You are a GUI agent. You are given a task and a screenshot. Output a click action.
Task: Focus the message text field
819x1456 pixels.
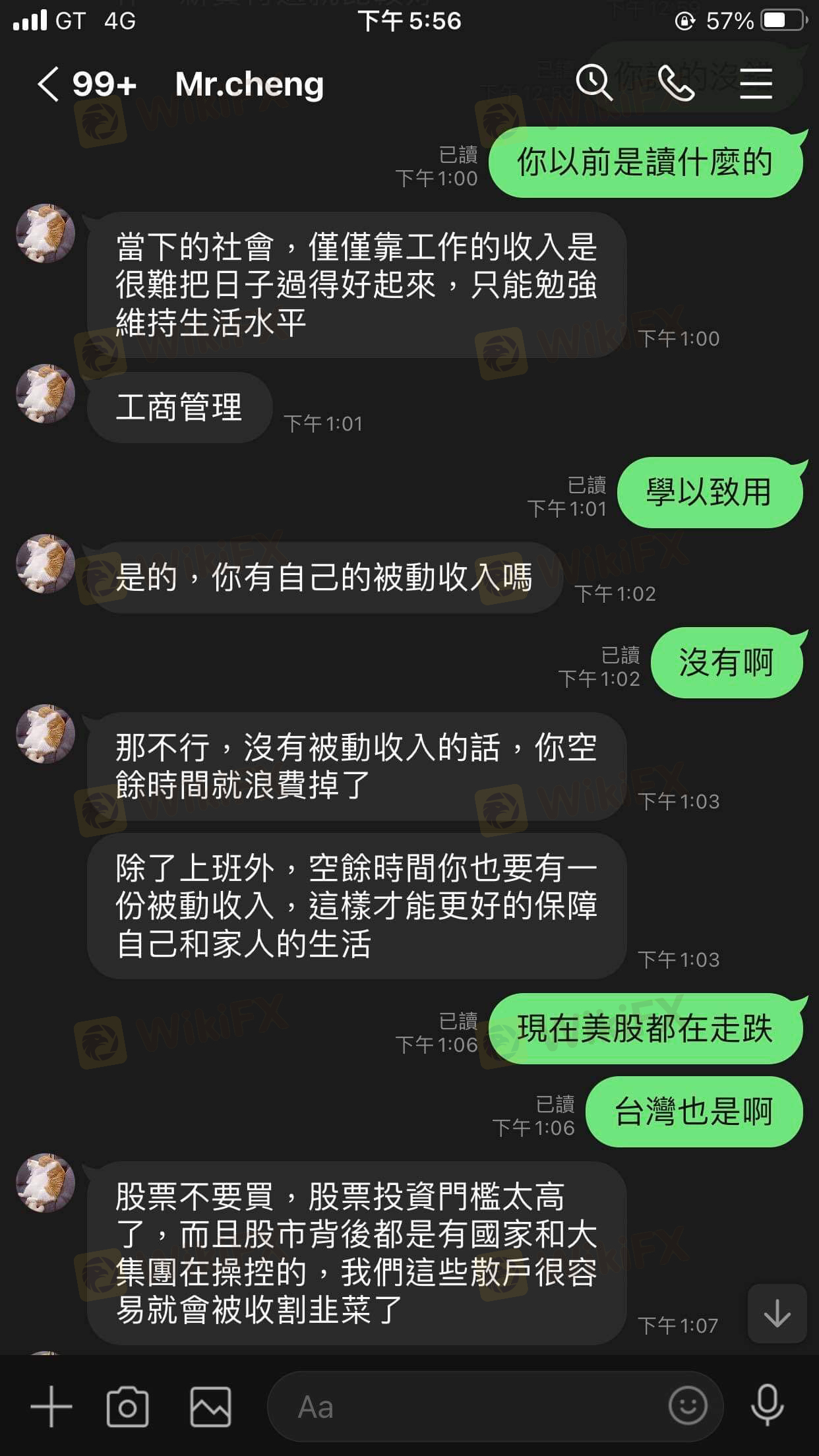click(462, 1407)
